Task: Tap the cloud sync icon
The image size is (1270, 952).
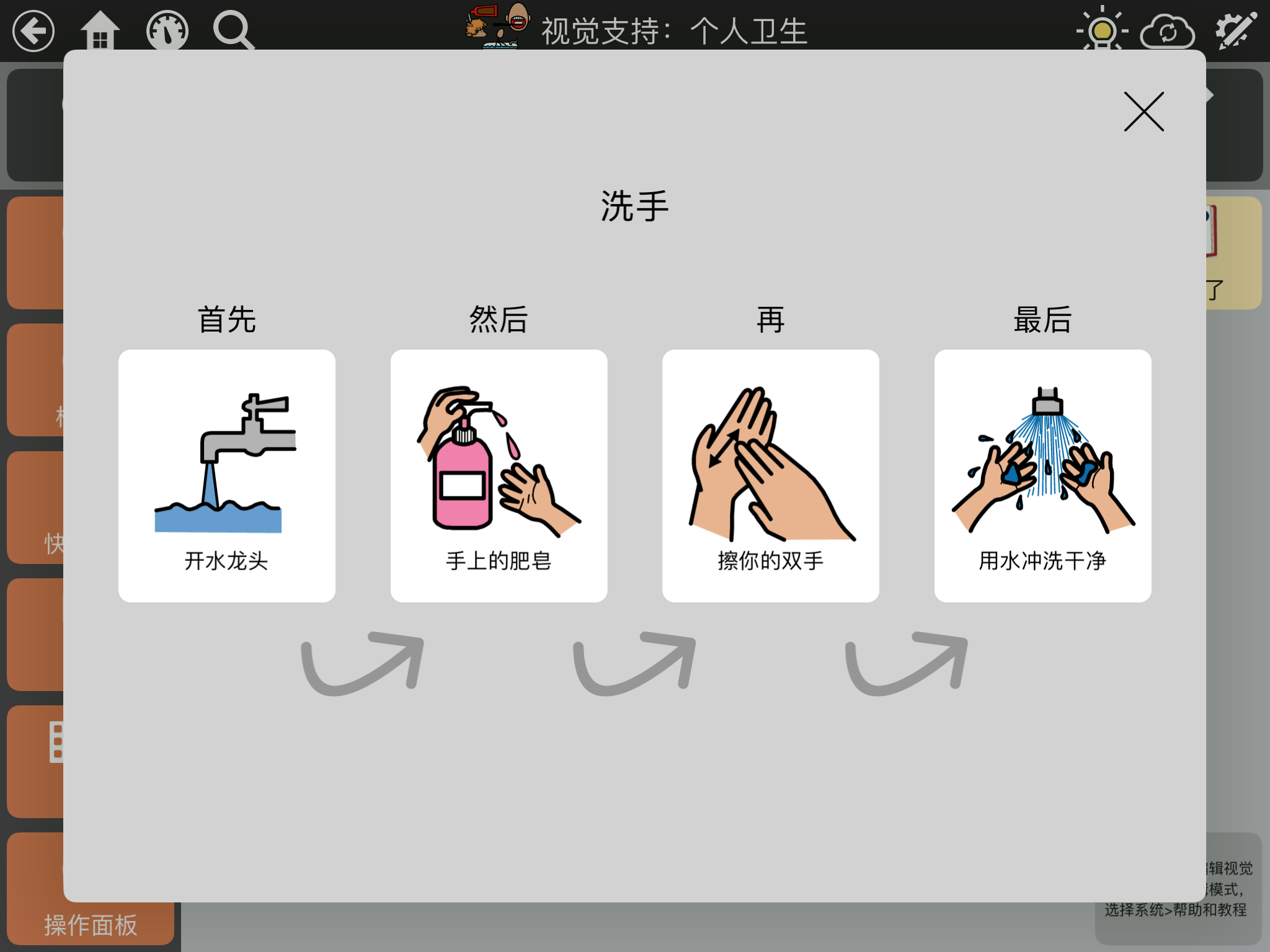Action: [1167, 31]
